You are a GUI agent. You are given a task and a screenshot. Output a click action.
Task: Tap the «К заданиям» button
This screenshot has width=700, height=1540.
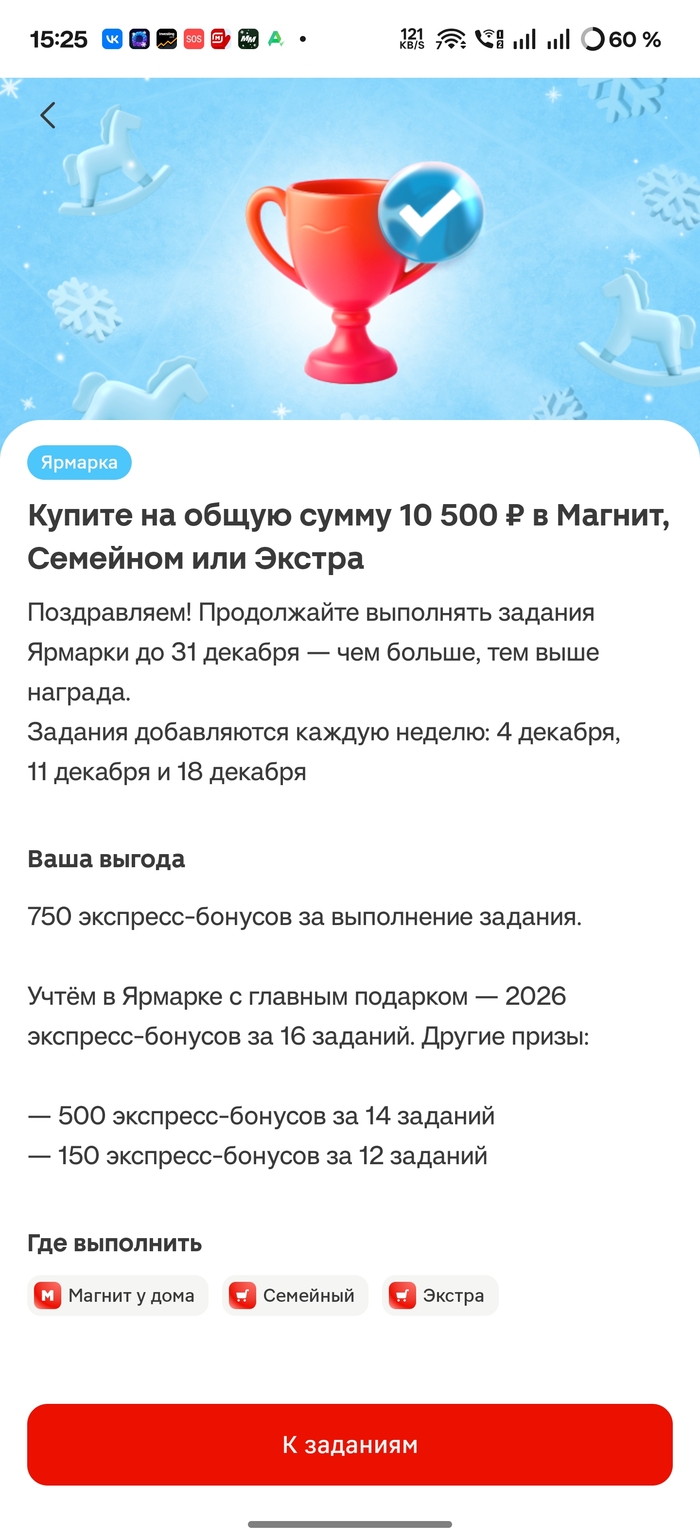click(x=350, y=1445)
